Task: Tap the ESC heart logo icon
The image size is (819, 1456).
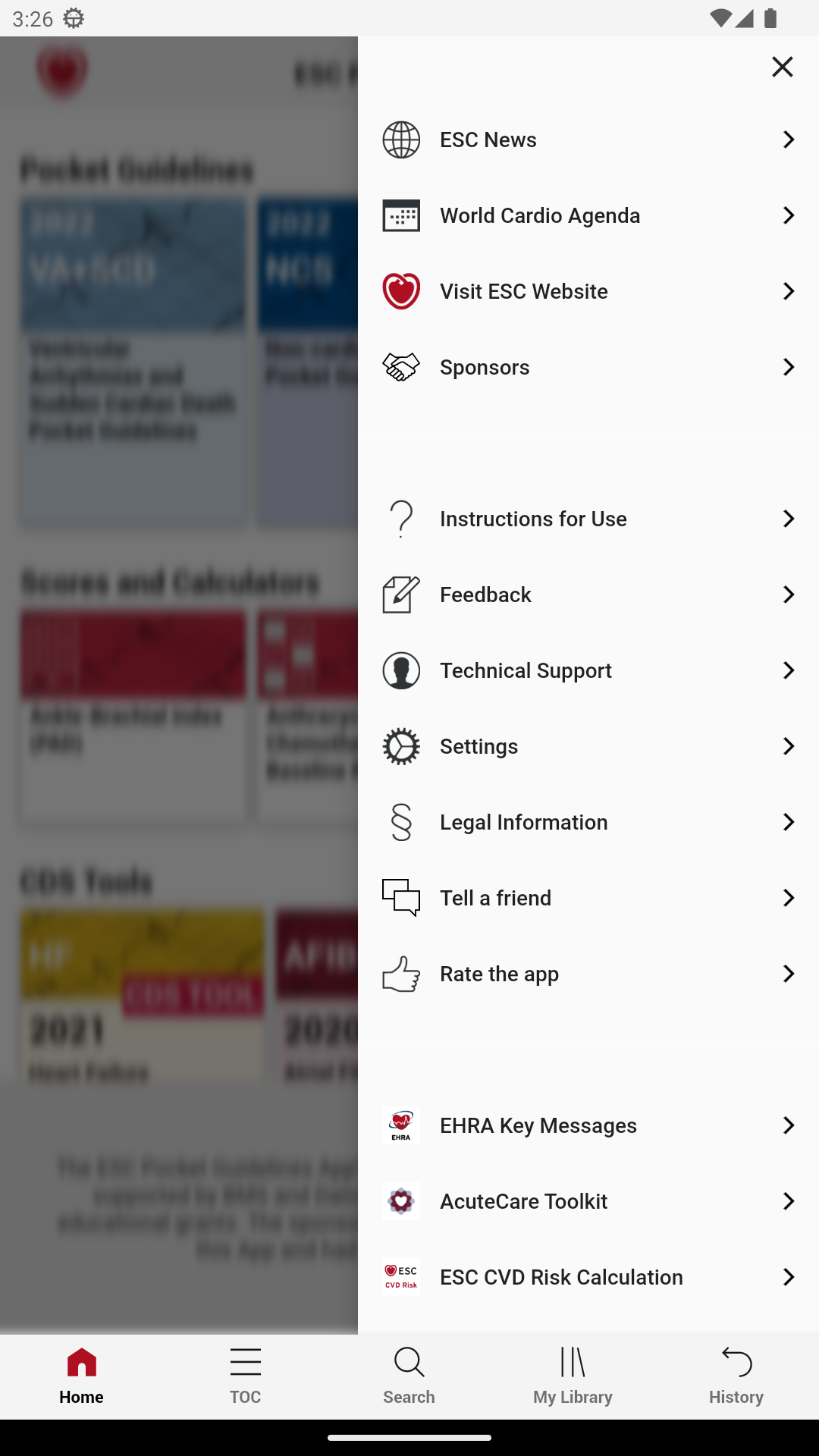Action: (401, 290)
